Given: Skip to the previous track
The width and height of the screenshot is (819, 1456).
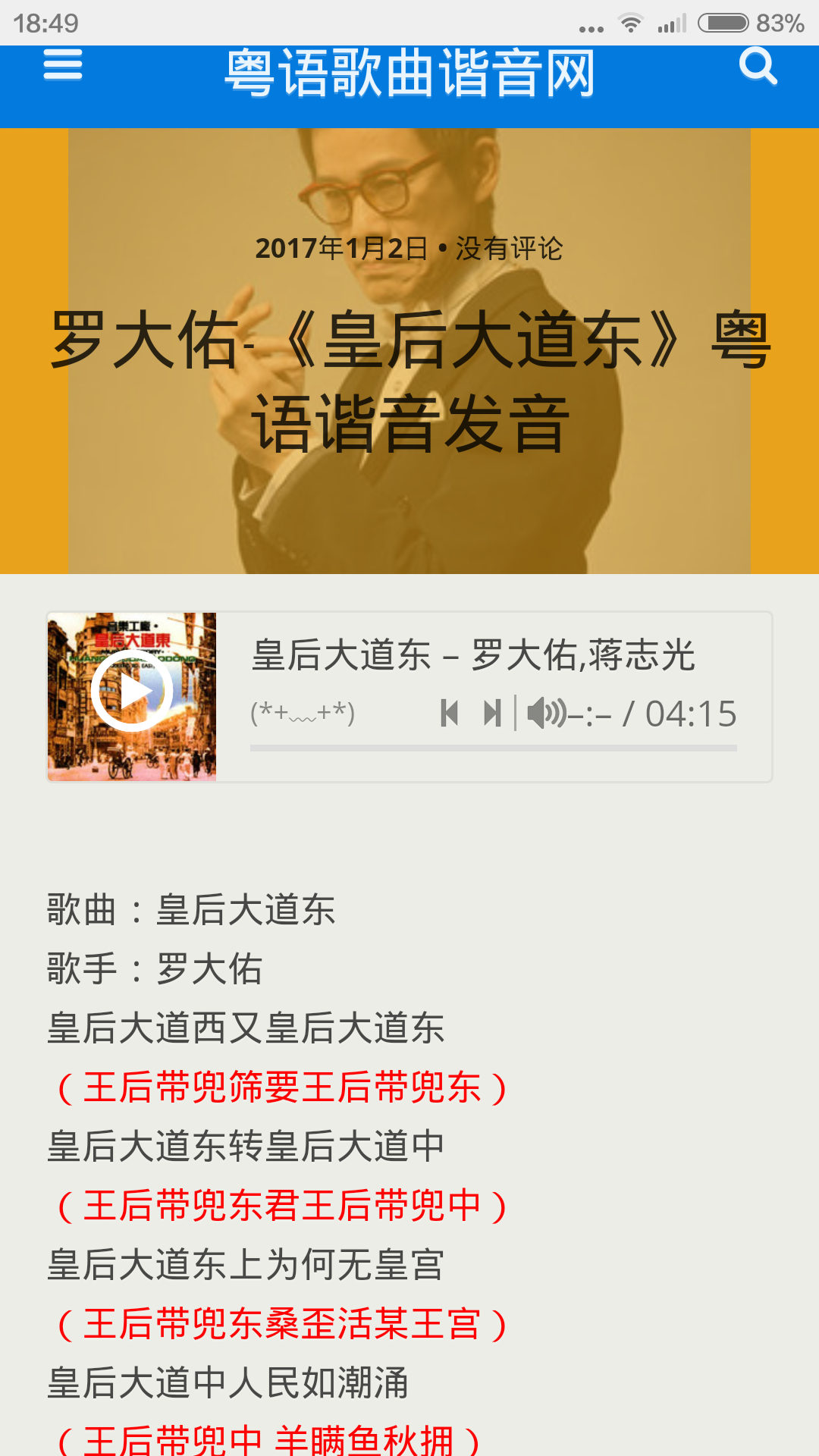Looking at the screenshot, I should (x=450, y=713).
